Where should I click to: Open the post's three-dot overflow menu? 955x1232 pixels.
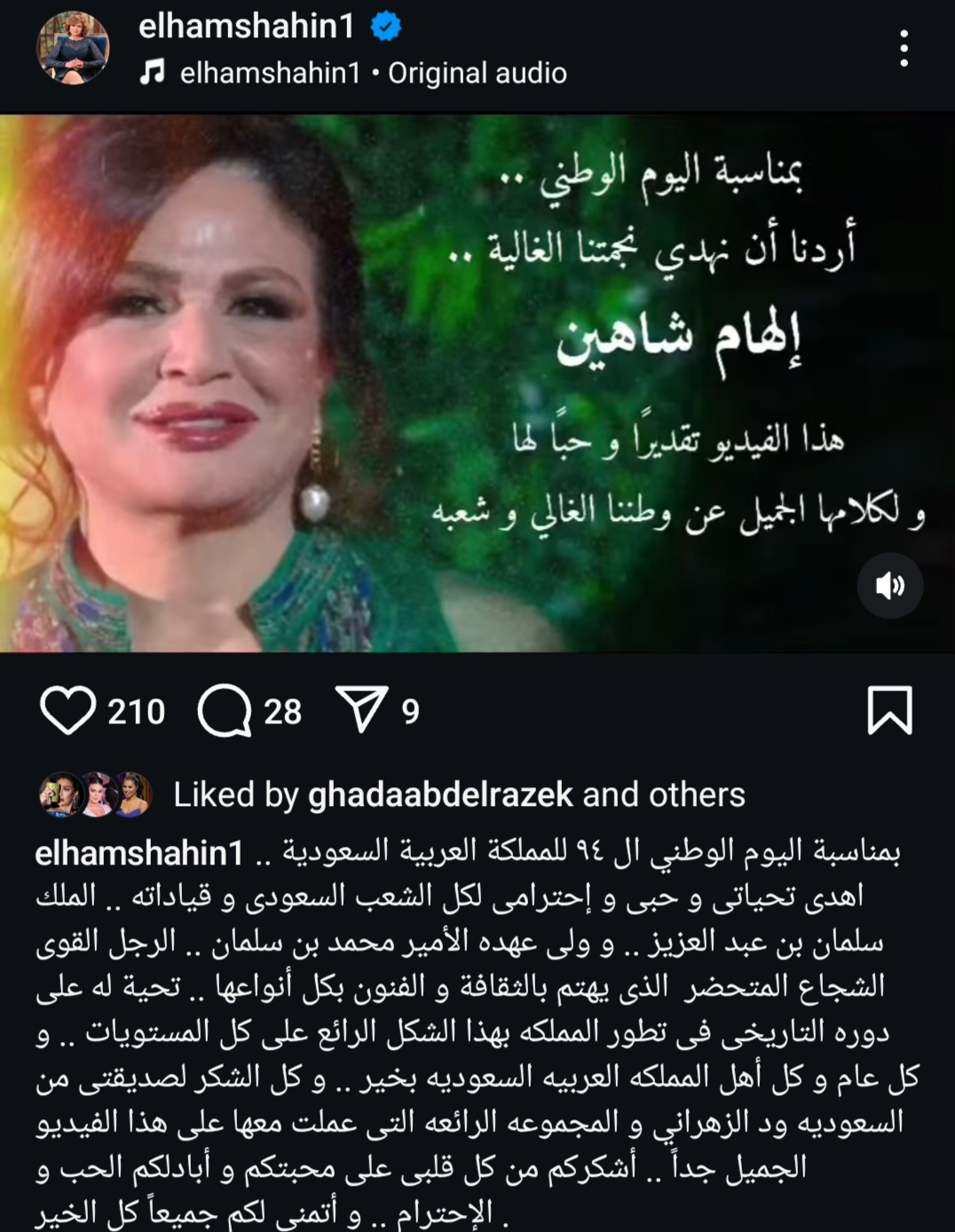coord(904,49)
